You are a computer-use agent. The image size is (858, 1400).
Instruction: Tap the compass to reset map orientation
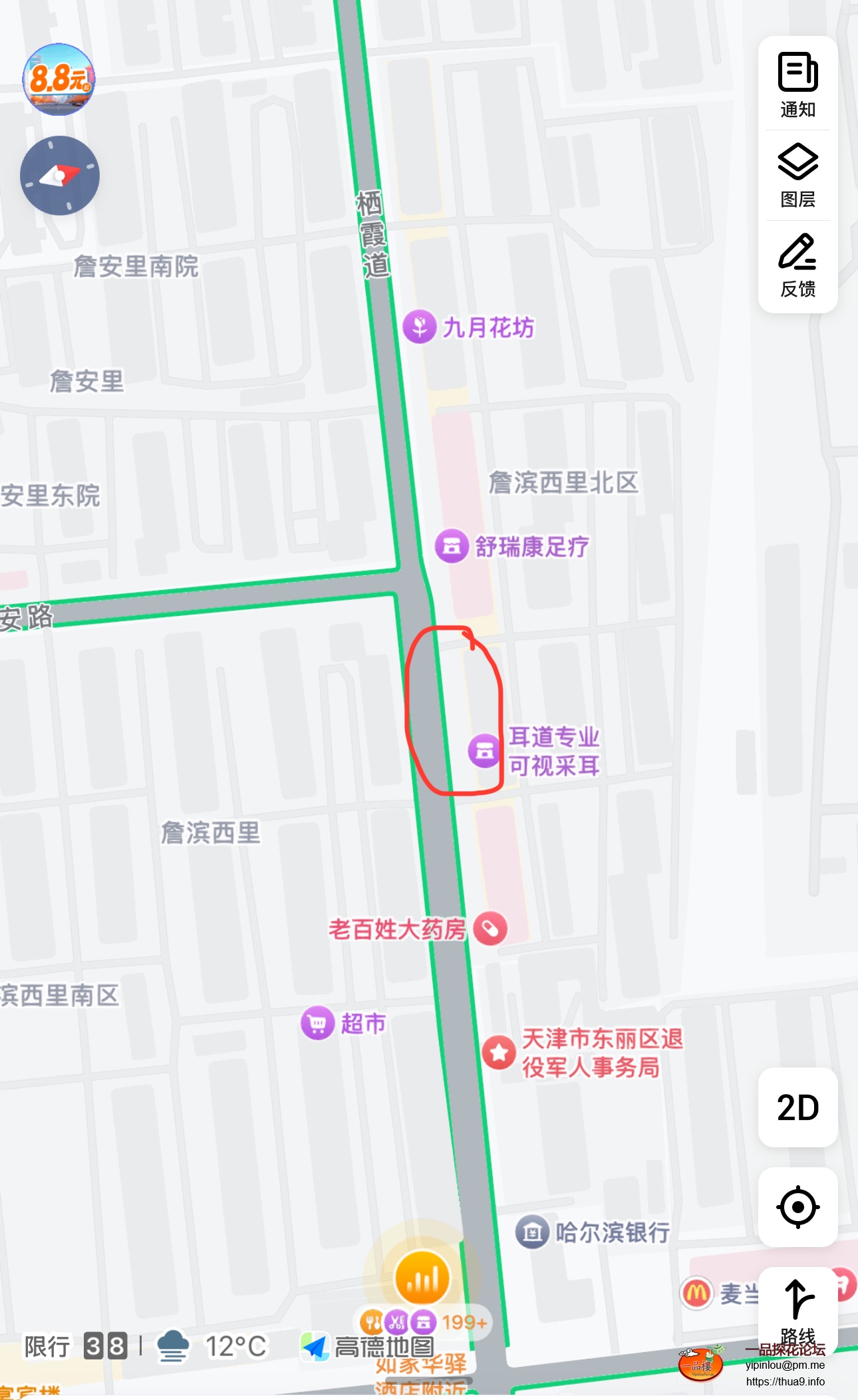coord(60,176)
